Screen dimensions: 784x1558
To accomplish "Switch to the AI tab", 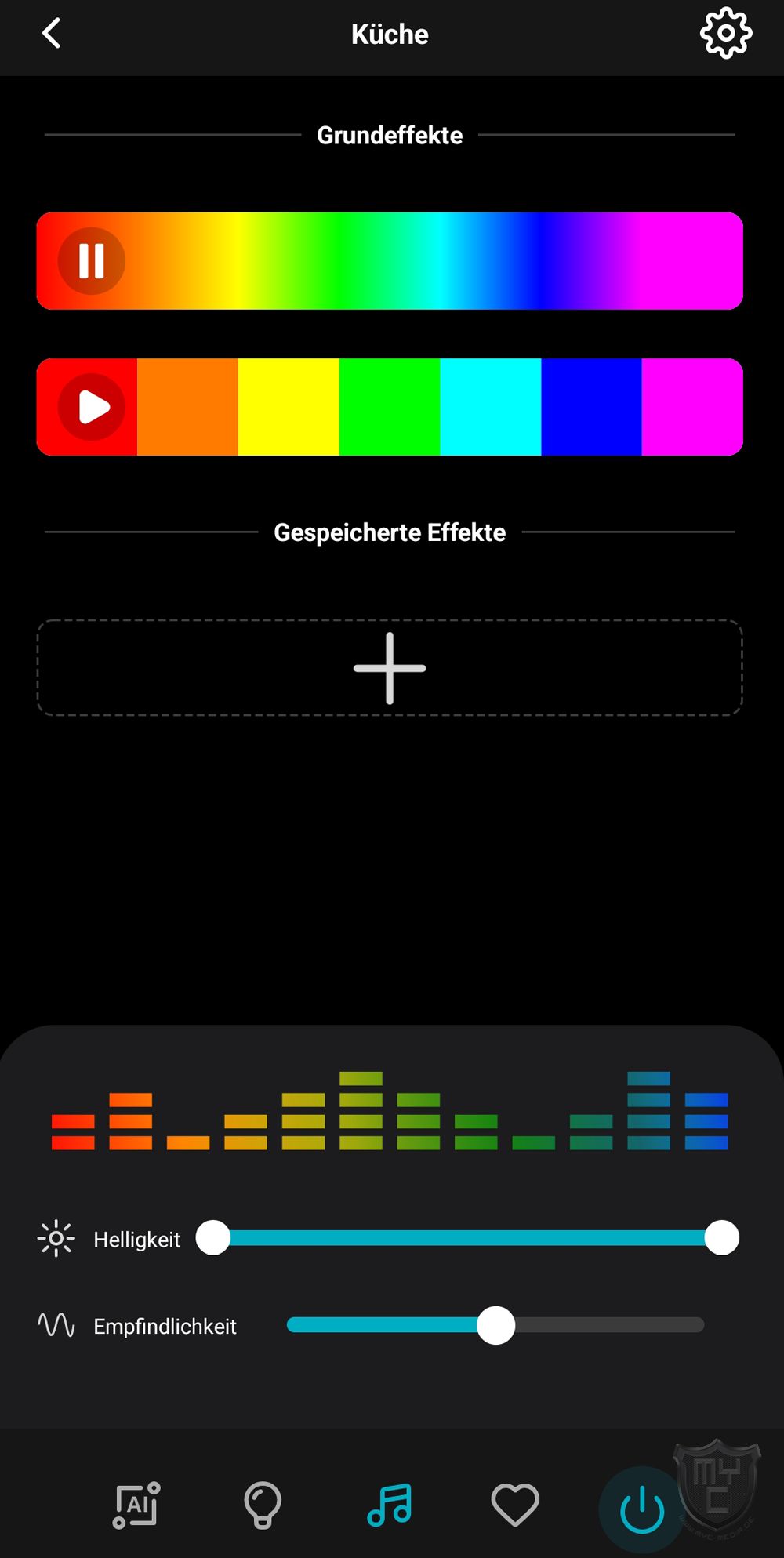I will pos(136,1505).
